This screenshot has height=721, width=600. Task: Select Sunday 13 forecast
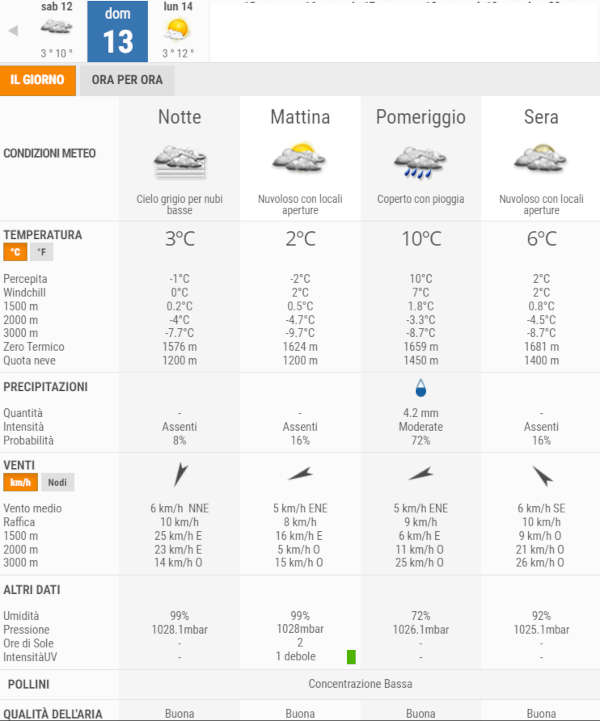pyautogui.click(x=117, y=32)
